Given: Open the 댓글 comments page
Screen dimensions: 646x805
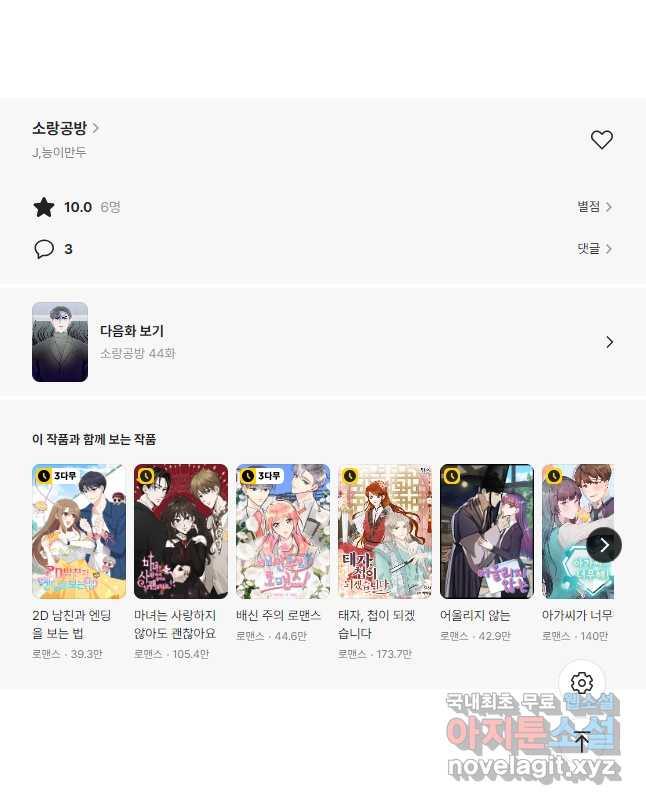Looking at the screenshot, I should 594,249.
